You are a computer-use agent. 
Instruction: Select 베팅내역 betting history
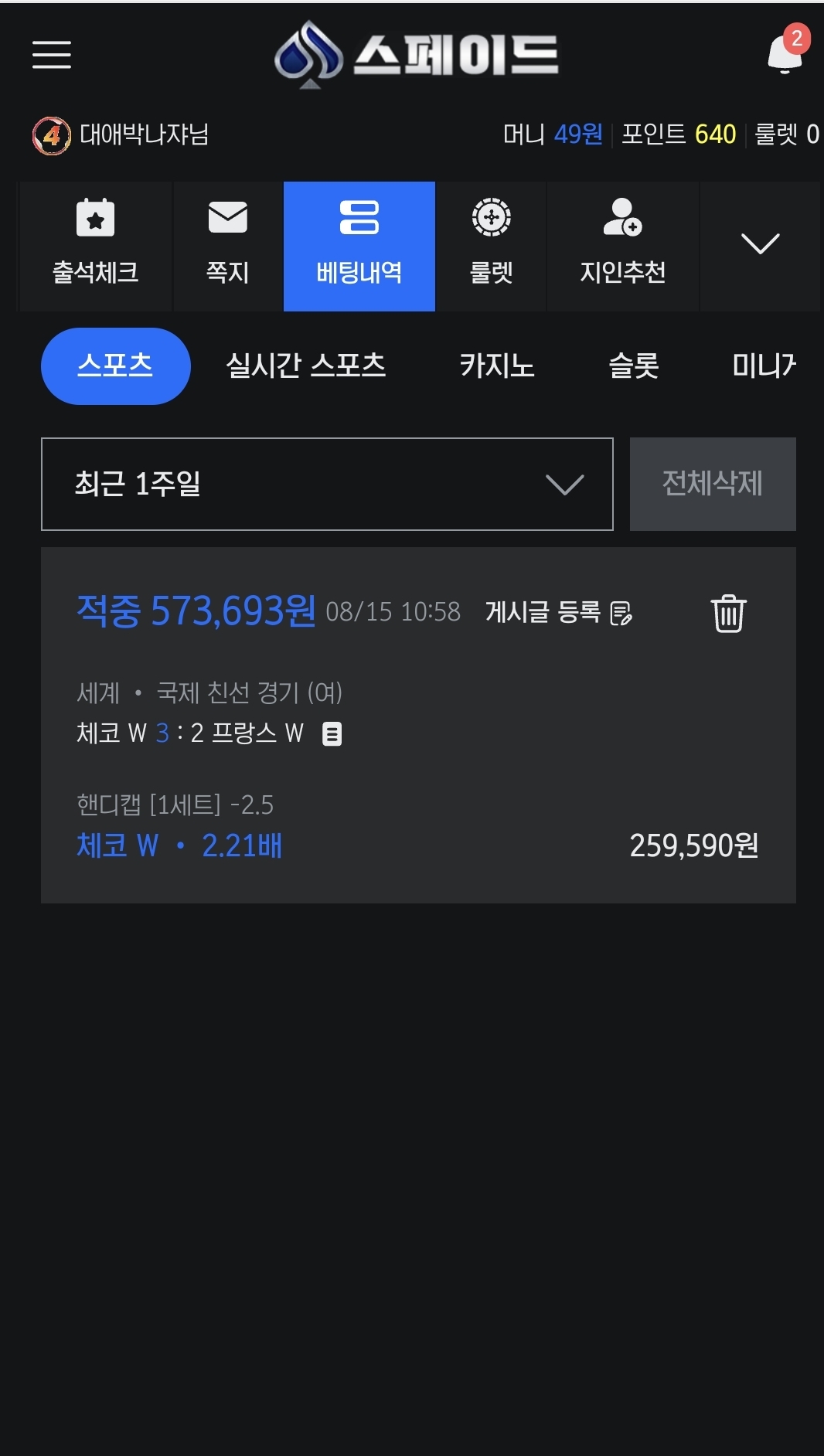coord(359,247)
